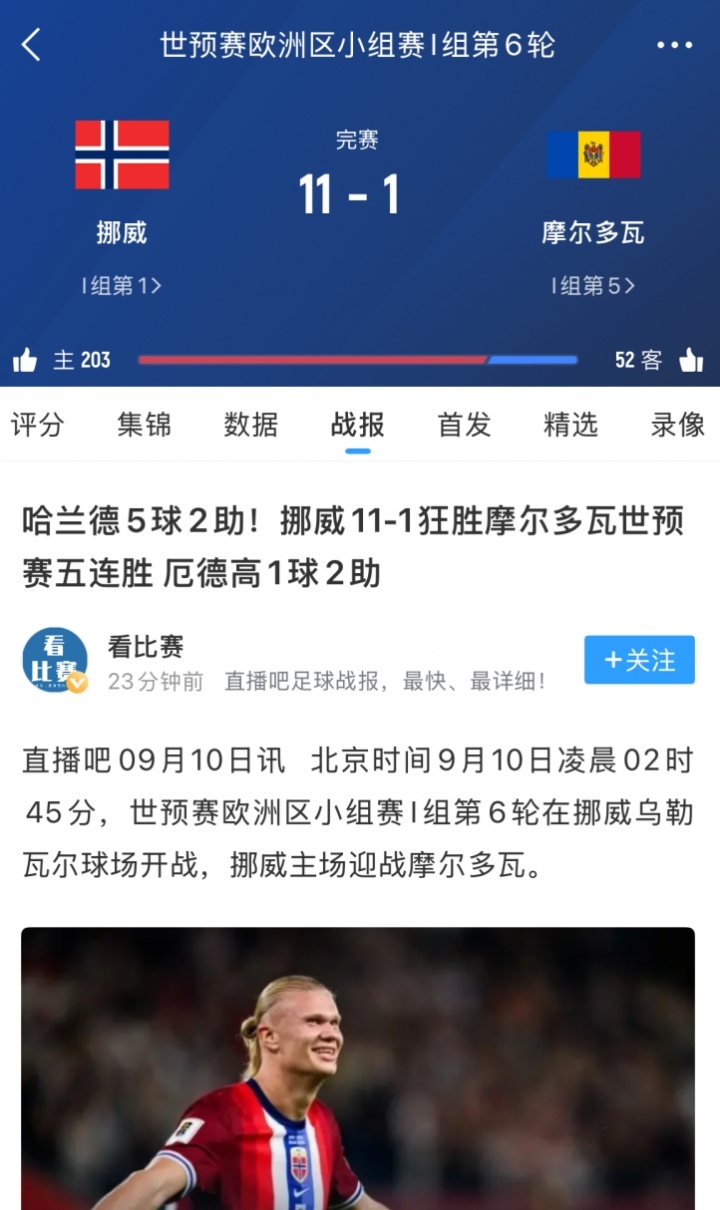Open the three-dot overflow menu
Viewport: 720px width, 1210px height.
675,45
